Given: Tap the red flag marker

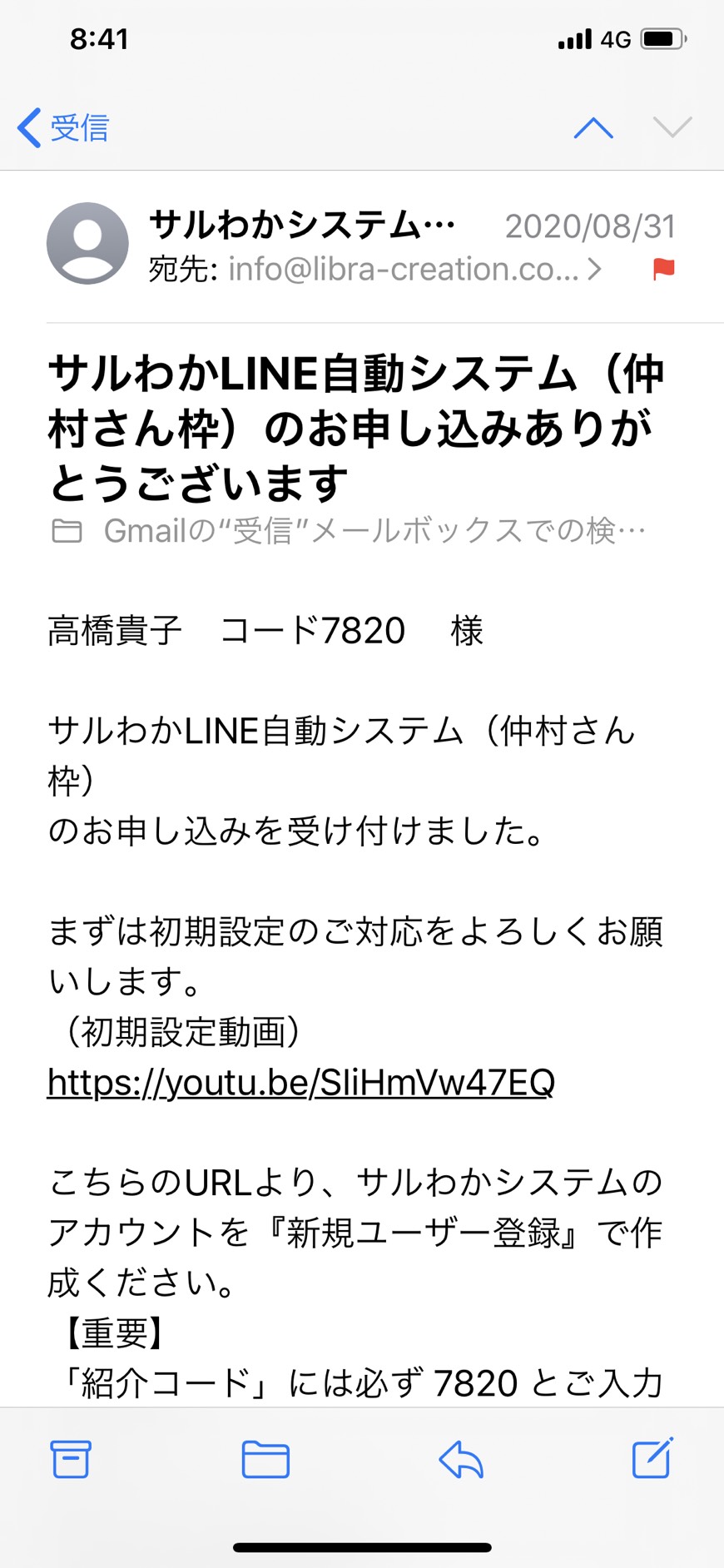Looking at the screenshot, I should coord(663,269).
